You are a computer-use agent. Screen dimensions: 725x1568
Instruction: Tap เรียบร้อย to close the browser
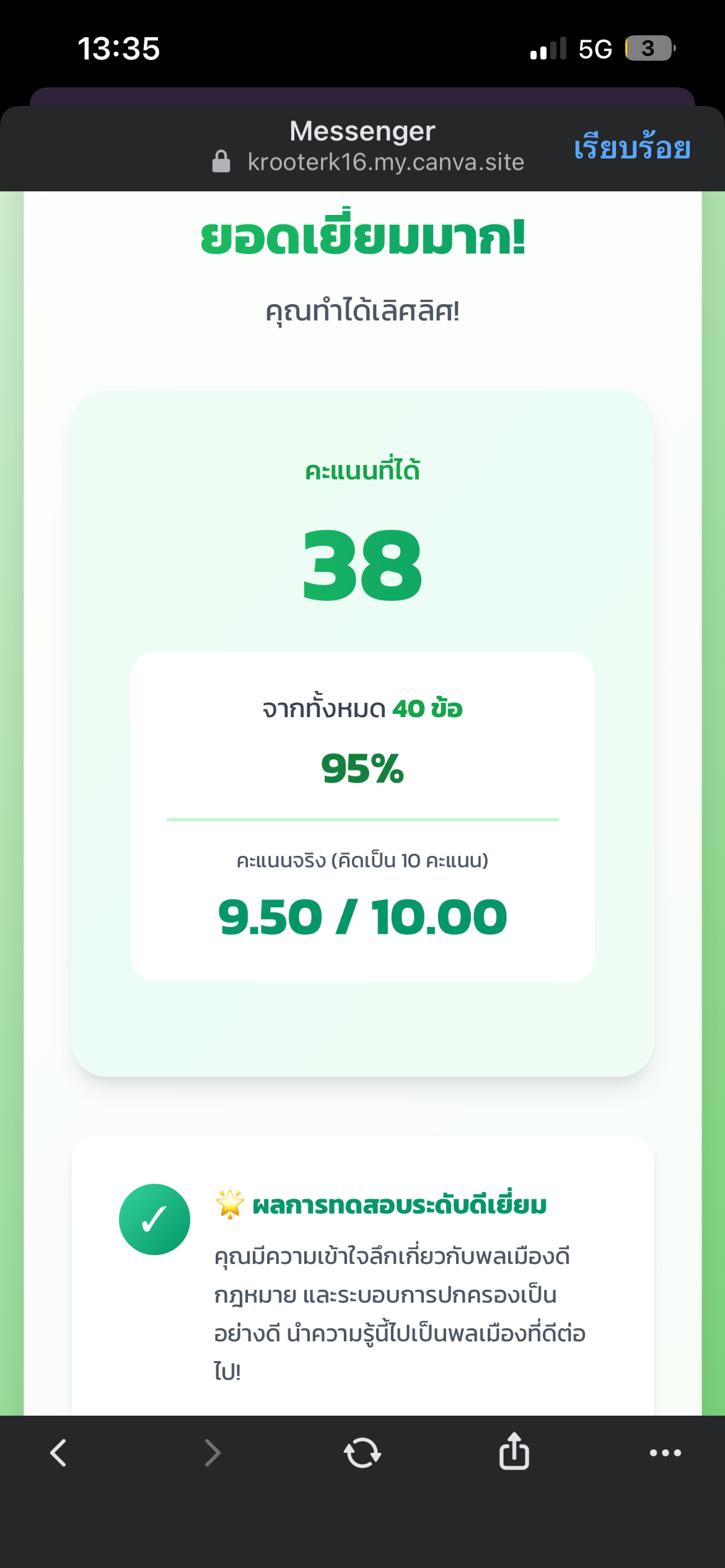coord(631,148)
